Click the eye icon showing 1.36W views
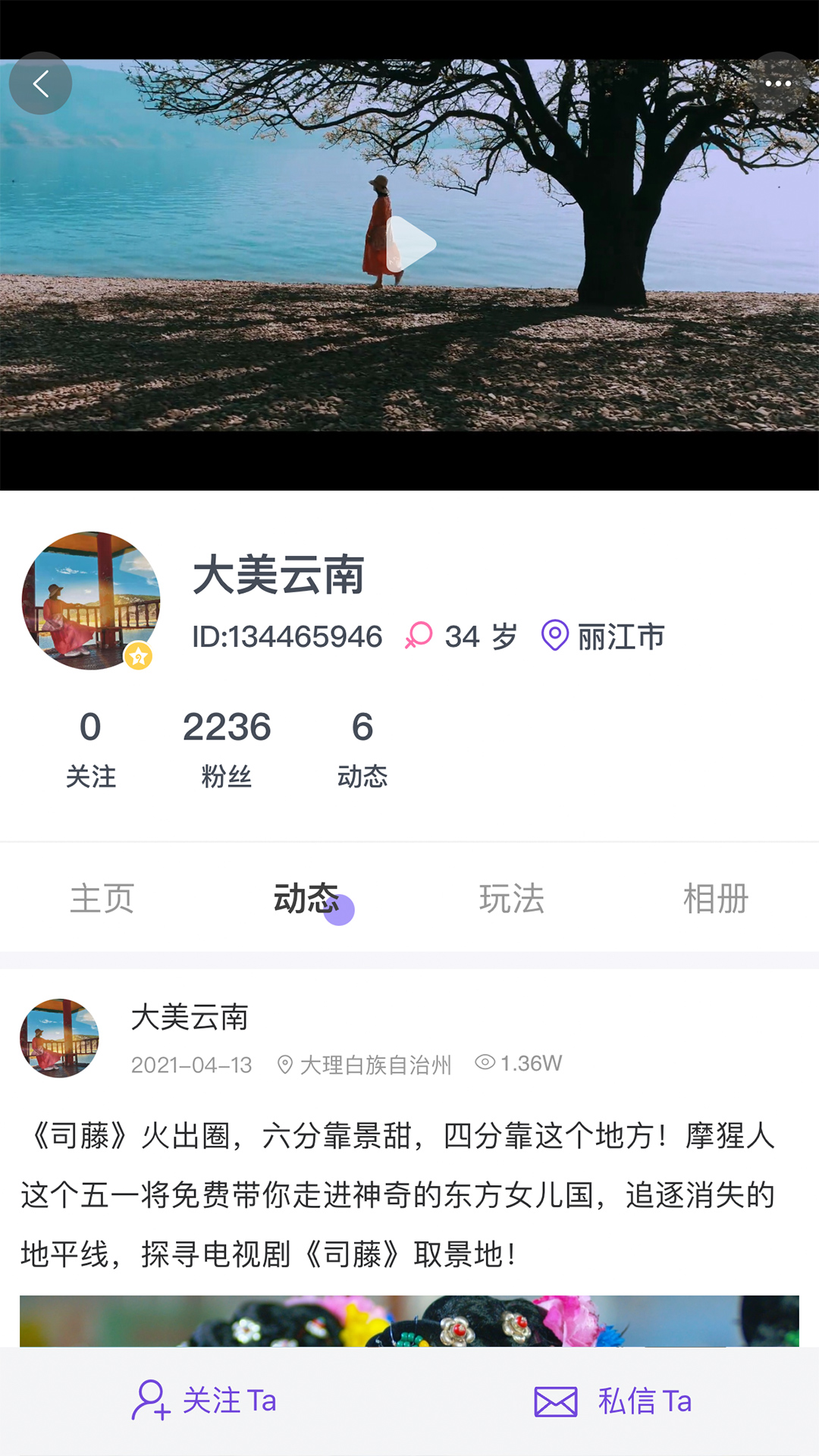 tap(484, 1065)
